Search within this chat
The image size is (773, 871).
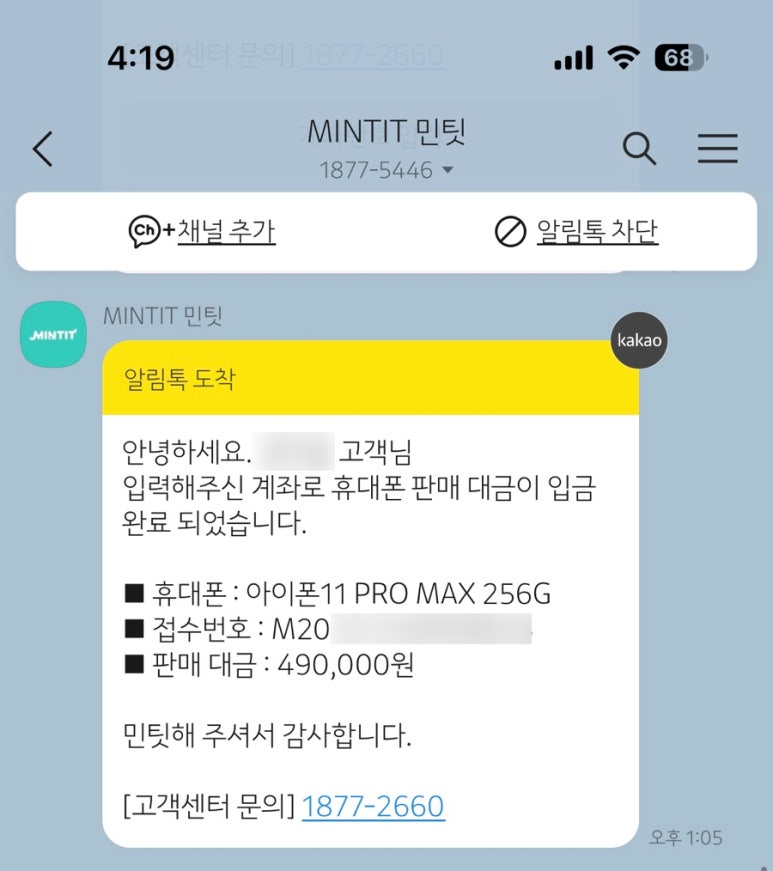click(x=639, y=149)
